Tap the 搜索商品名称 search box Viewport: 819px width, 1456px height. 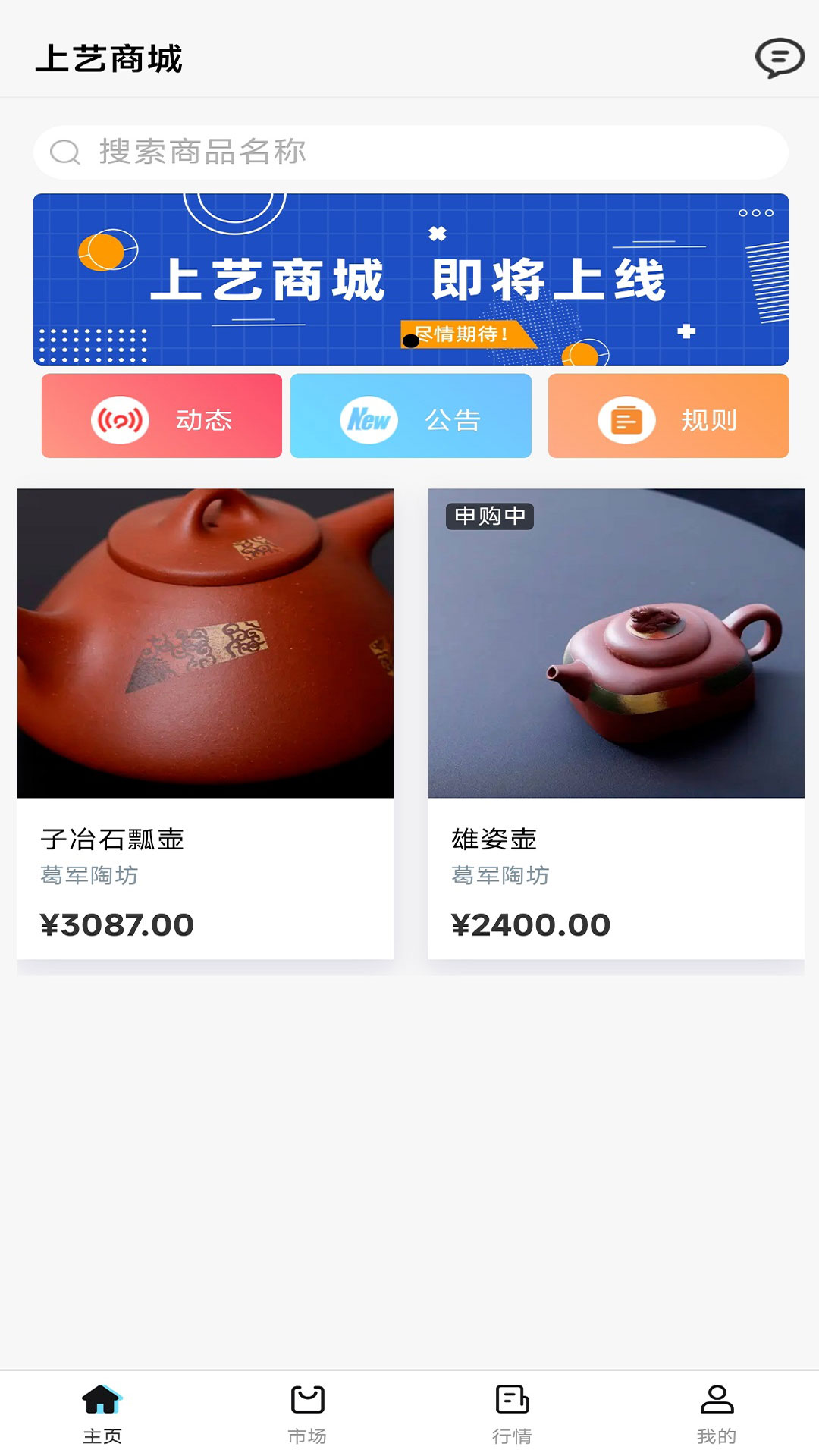coord(409,152)
